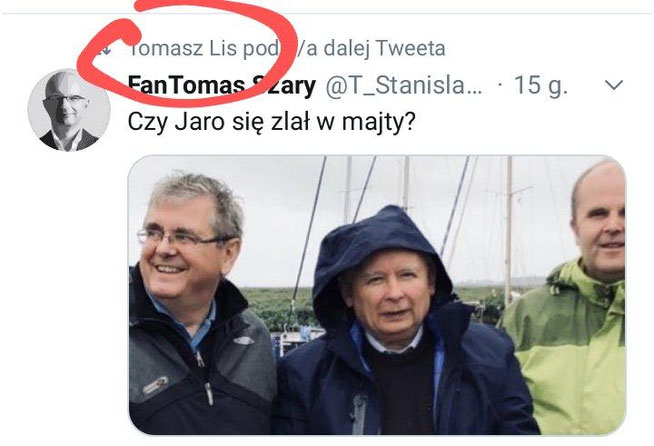Viewport: 654px width, 446px height.
Task: Open the attached photo in the tweet
Action: coord(377,295)
